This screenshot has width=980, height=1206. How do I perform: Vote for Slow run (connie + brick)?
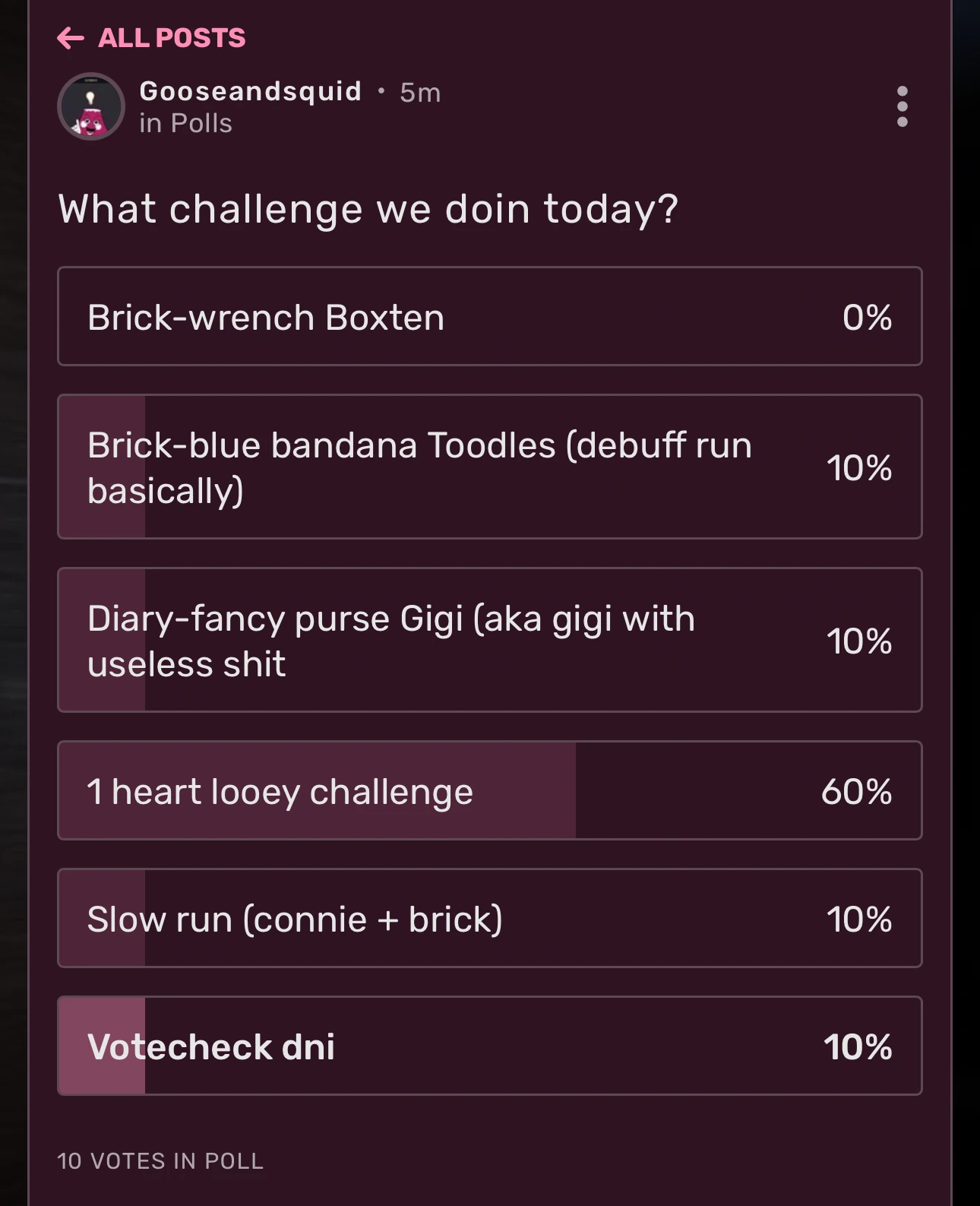pyautogui.click(x=489, y=918)
